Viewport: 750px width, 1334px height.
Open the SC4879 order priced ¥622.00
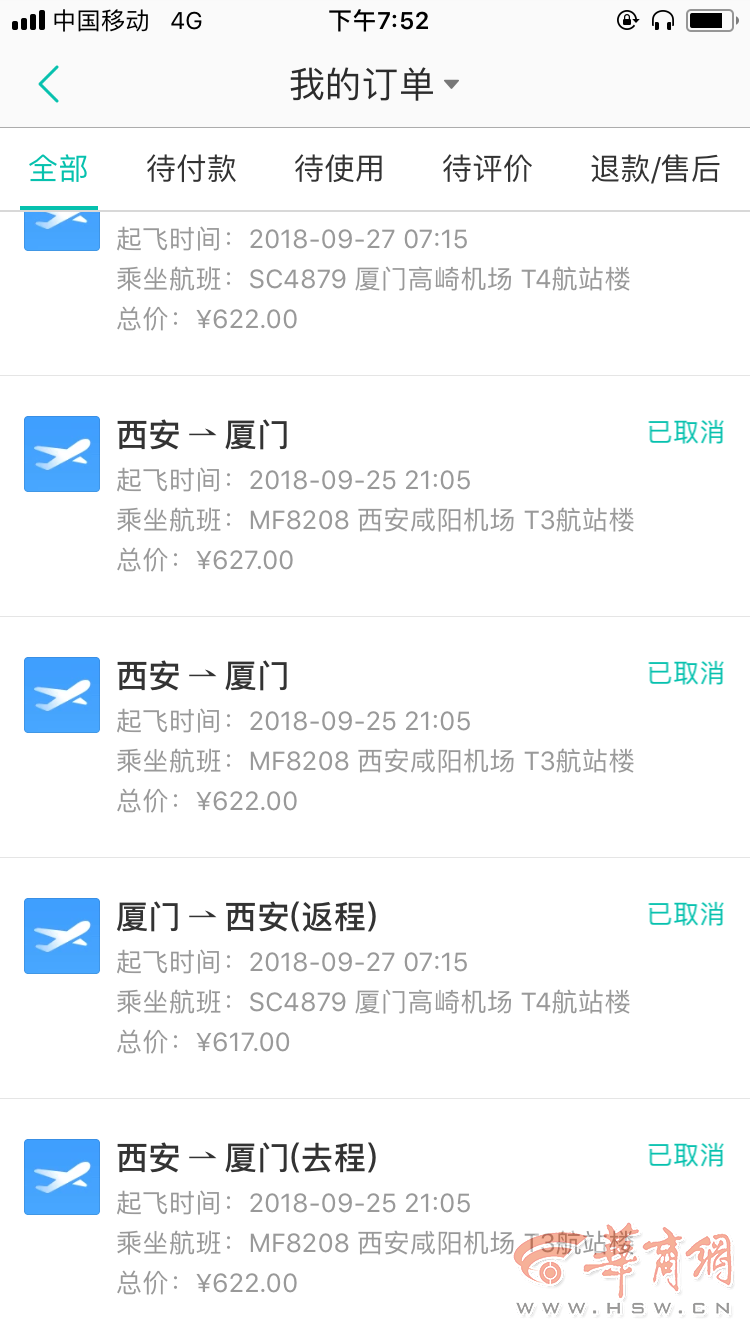point(374,280)
